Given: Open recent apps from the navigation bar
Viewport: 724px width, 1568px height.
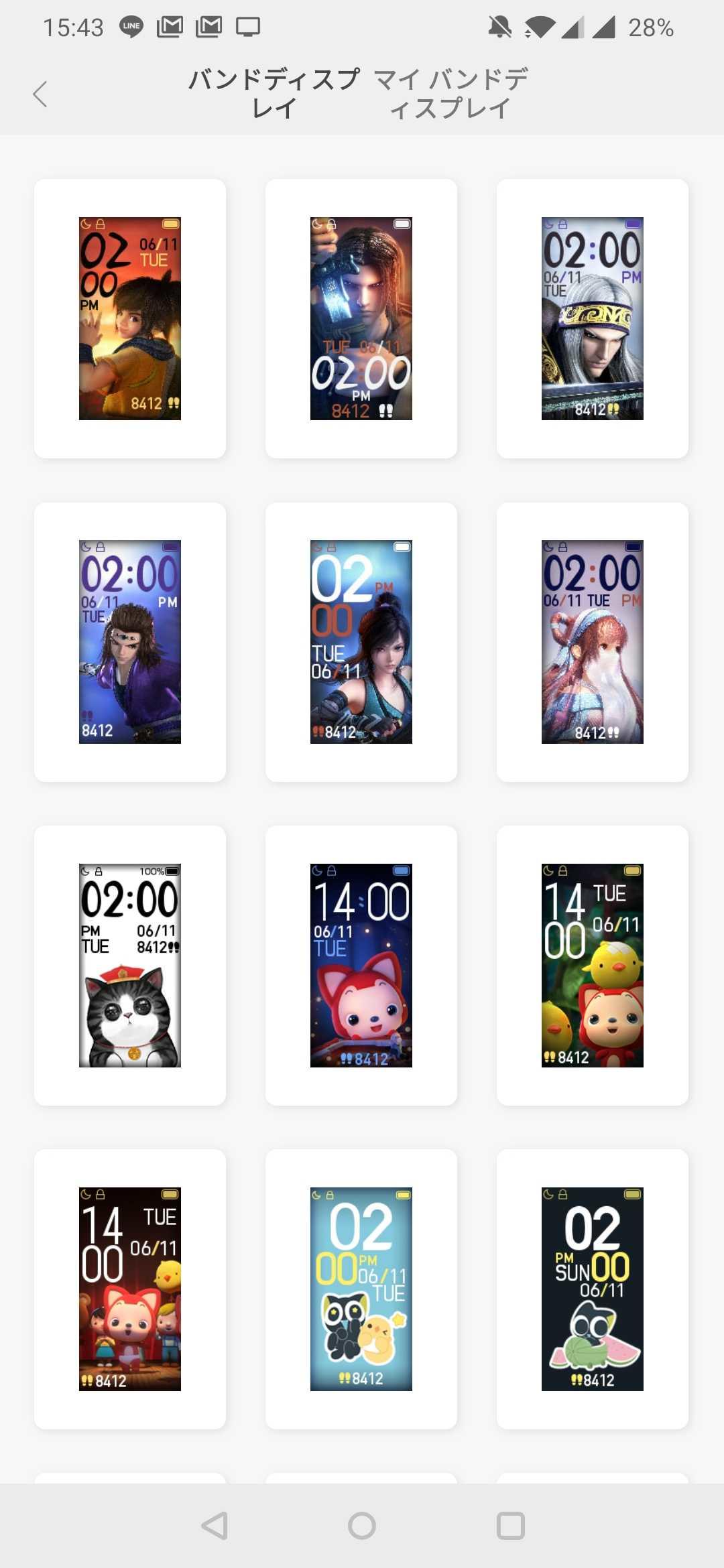Looking at the screenshot, I should click(x=511, y=1526).
